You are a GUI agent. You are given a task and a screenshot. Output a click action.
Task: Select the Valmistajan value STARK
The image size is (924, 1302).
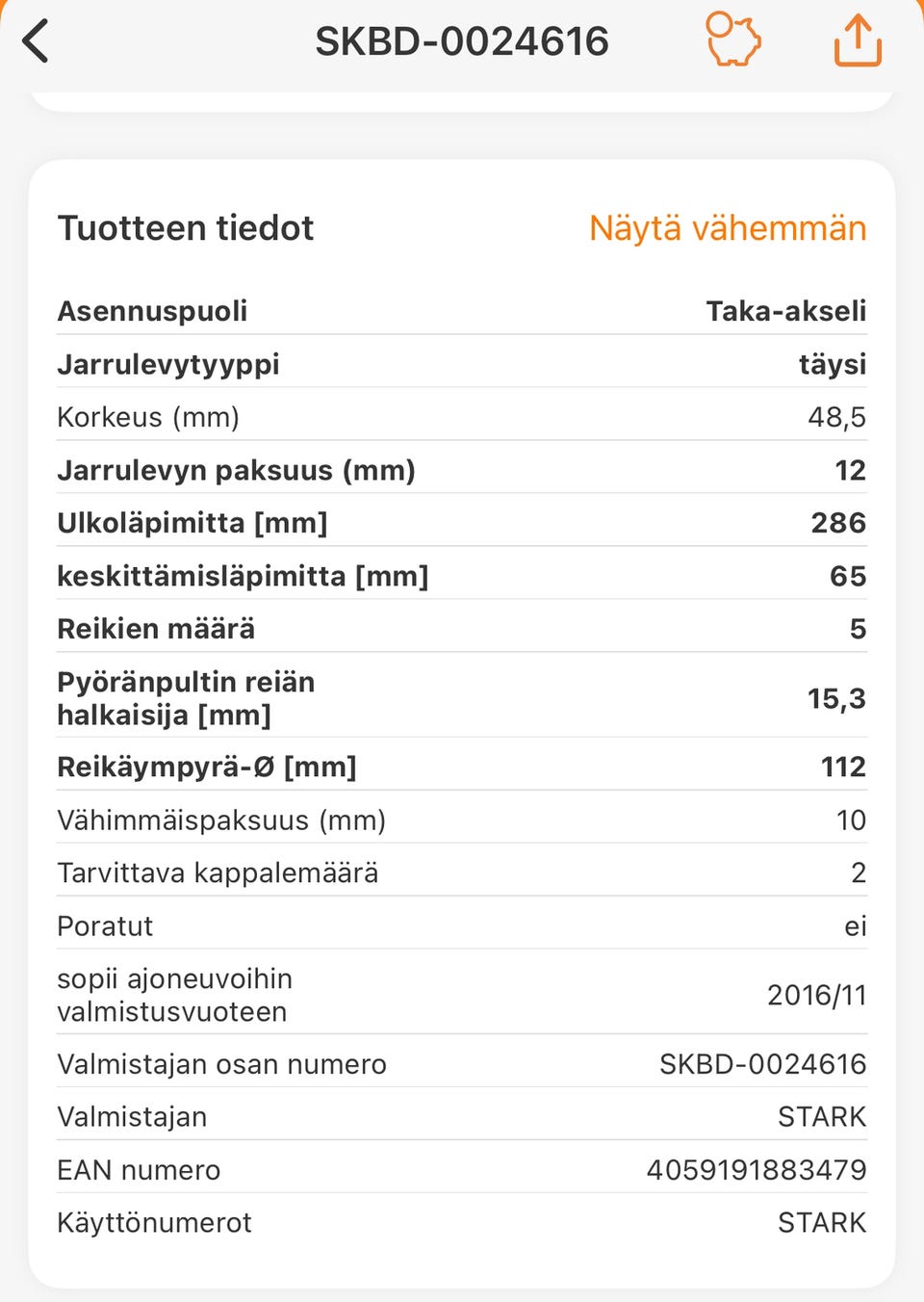(x=821, y=1116)
